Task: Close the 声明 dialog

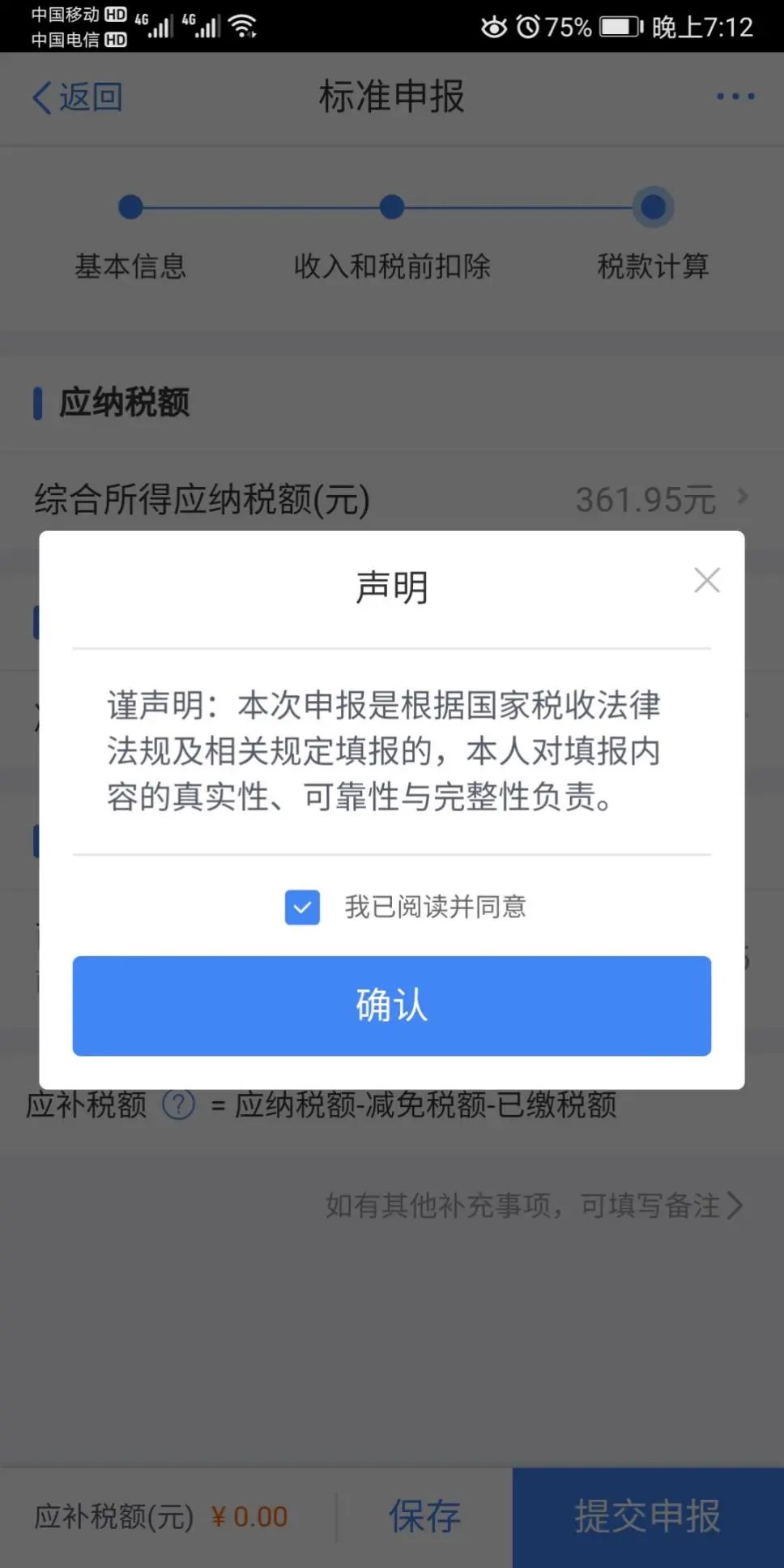Action: pos(706,580)
